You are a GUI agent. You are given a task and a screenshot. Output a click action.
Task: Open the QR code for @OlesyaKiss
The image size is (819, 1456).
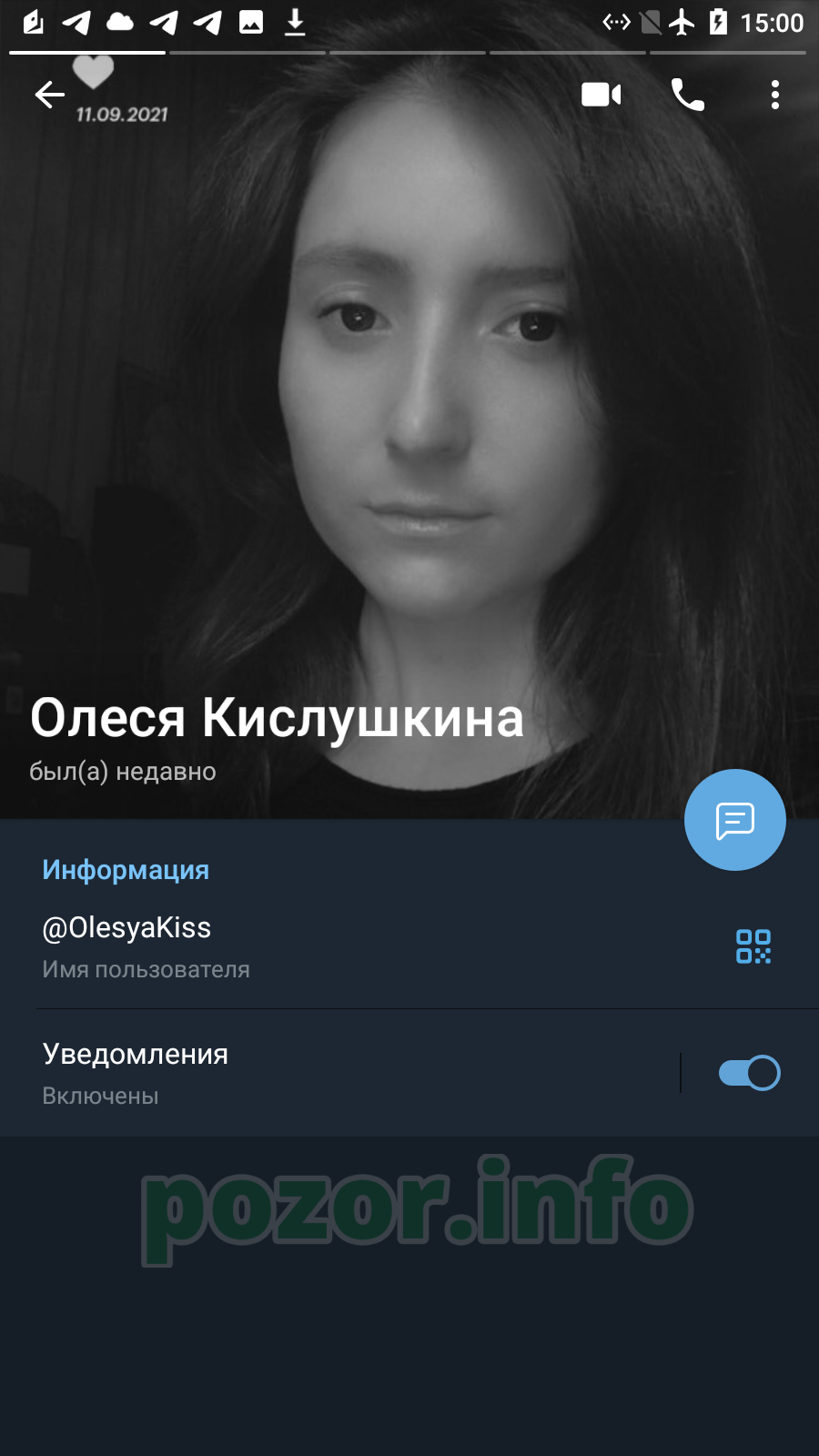(753, 946)
